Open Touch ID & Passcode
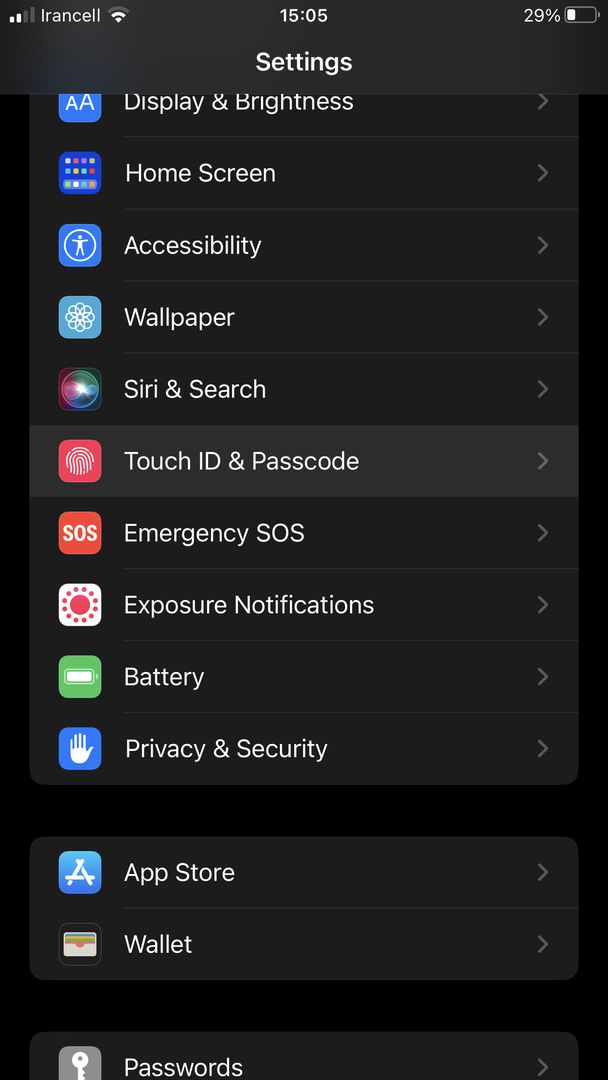The width and height of the screenshot is (608, 1080). (304, 461)
